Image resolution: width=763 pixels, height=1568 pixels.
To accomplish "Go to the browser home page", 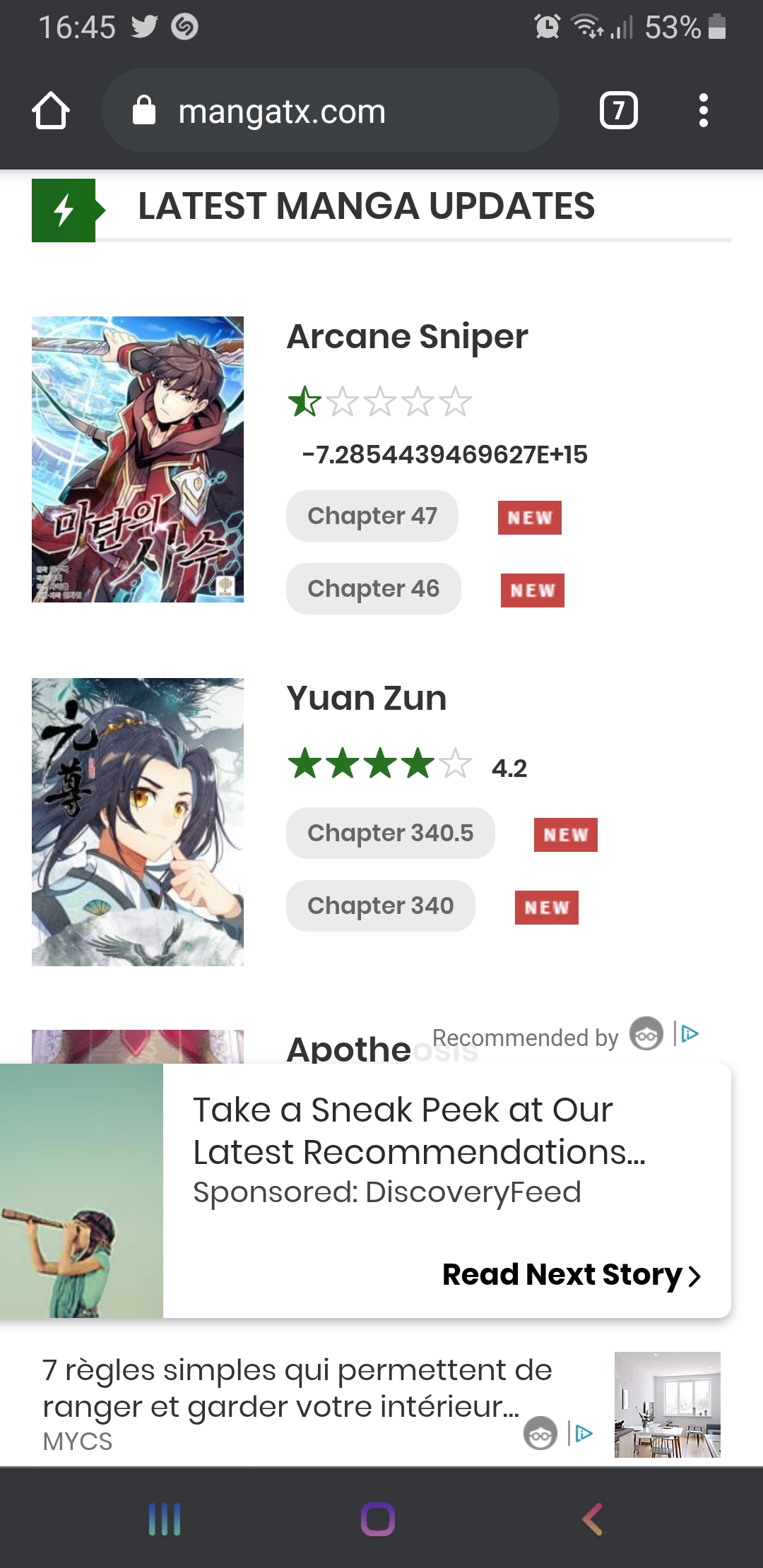I will point(51,111).
